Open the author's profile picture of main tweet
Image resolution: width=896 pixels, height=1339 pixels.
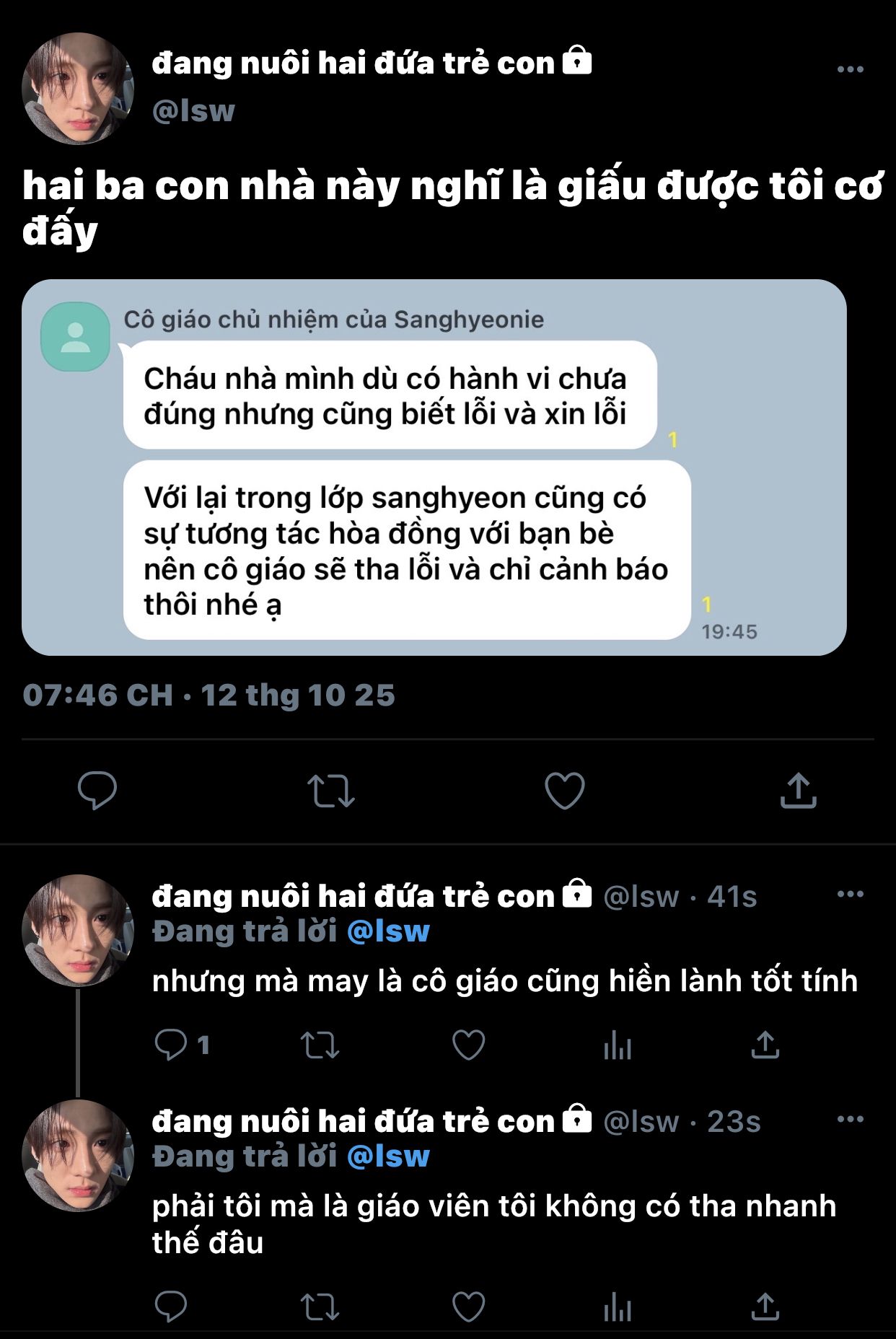coord(78,88)
